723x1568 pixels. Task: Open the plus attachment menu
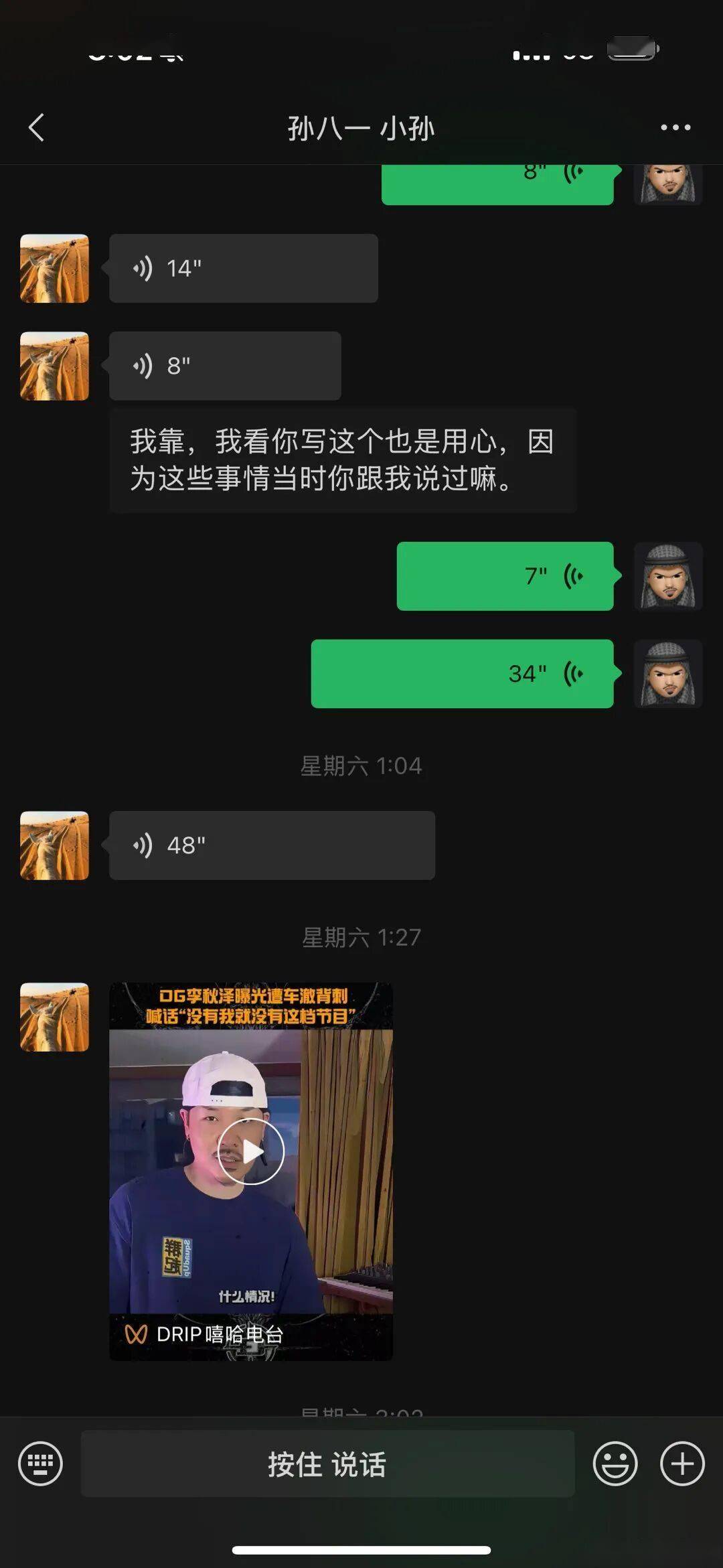[681, 1464]
